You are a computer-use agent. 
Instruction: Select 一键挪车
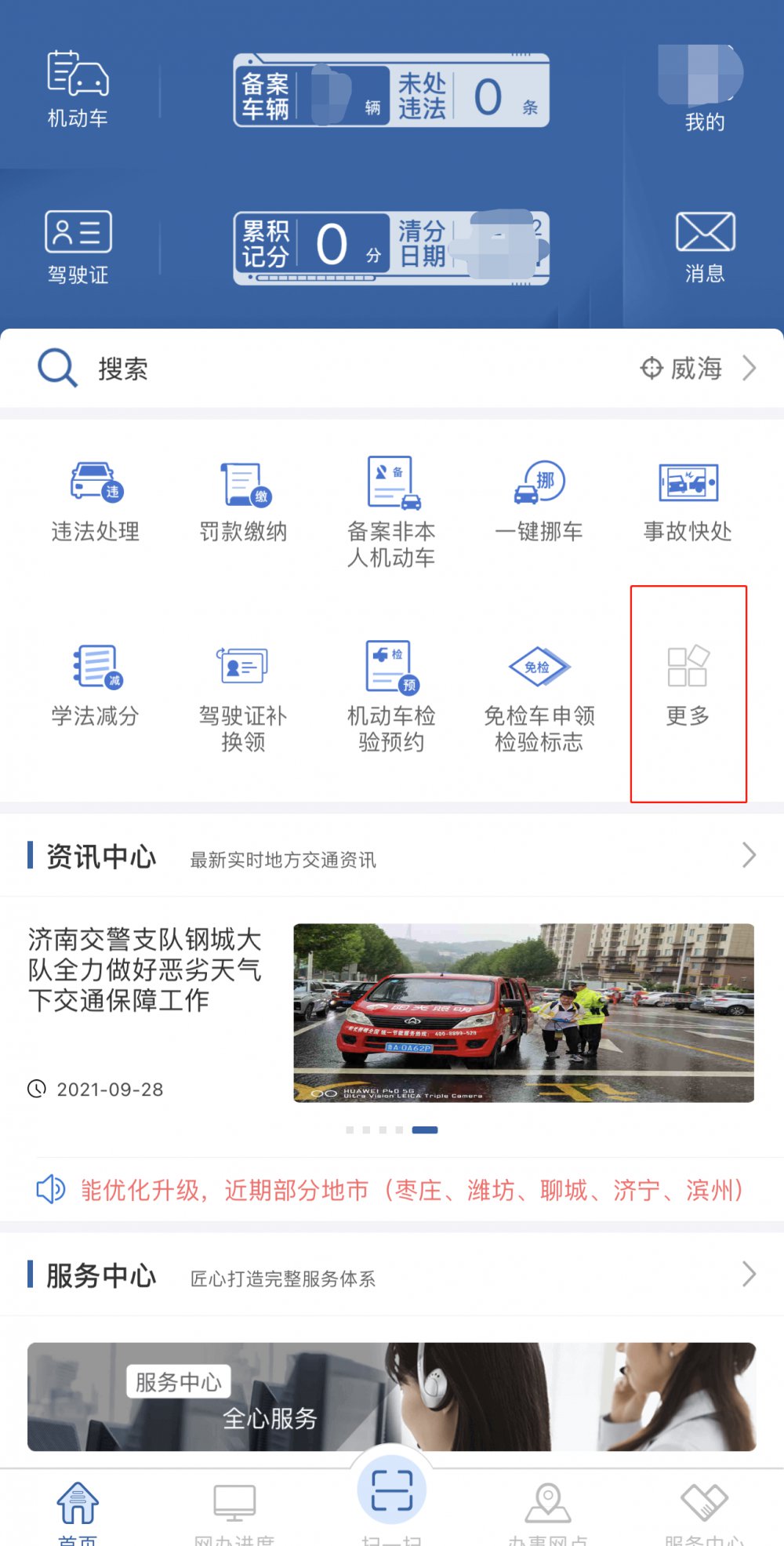pyautogui.click(x=539, y=502)
